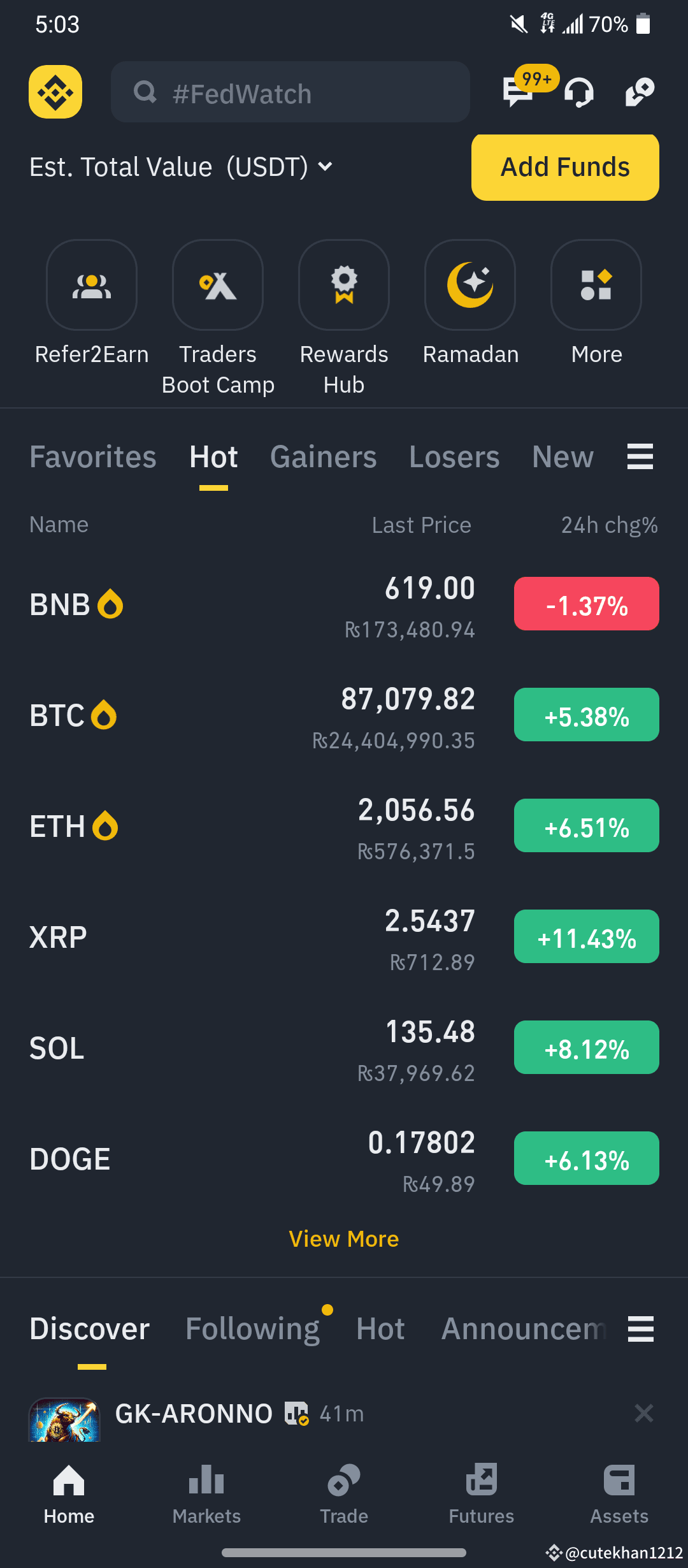Open the market list filter menu
This screenshot has height=1568, width=688.
[640, 456]
